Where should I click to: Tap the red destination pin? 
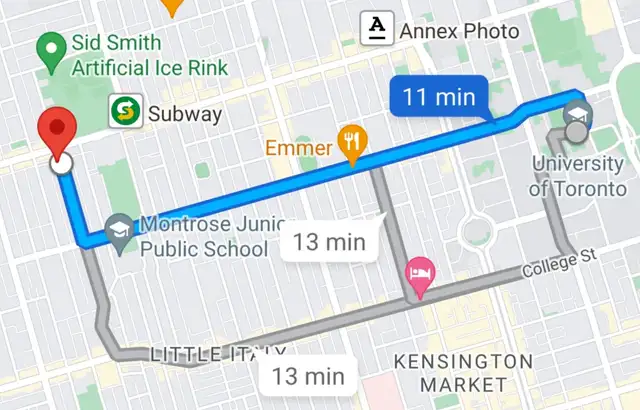pos(58,132)
